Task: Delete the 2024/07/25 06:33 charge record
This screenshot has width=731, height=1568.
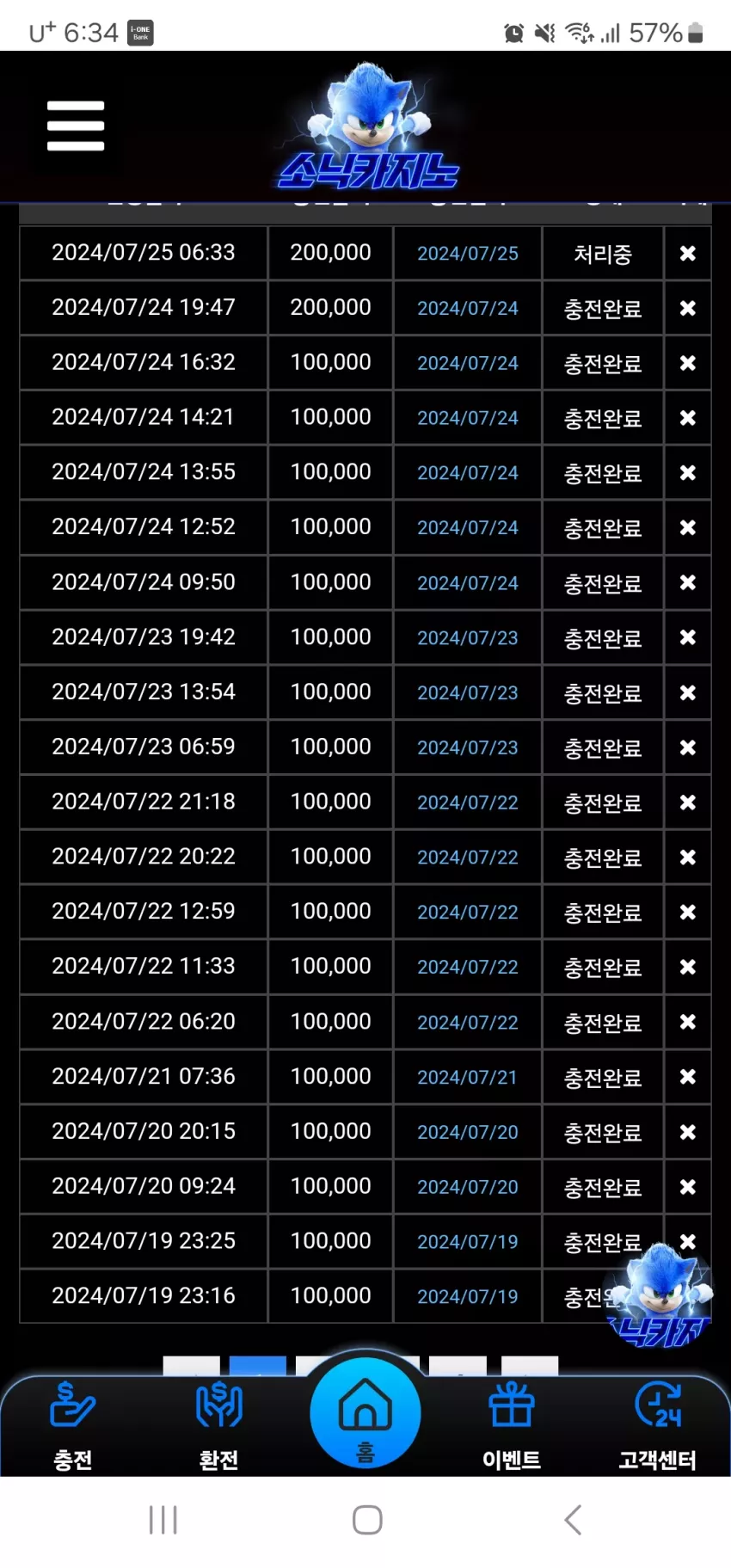Action: (688, 253)
